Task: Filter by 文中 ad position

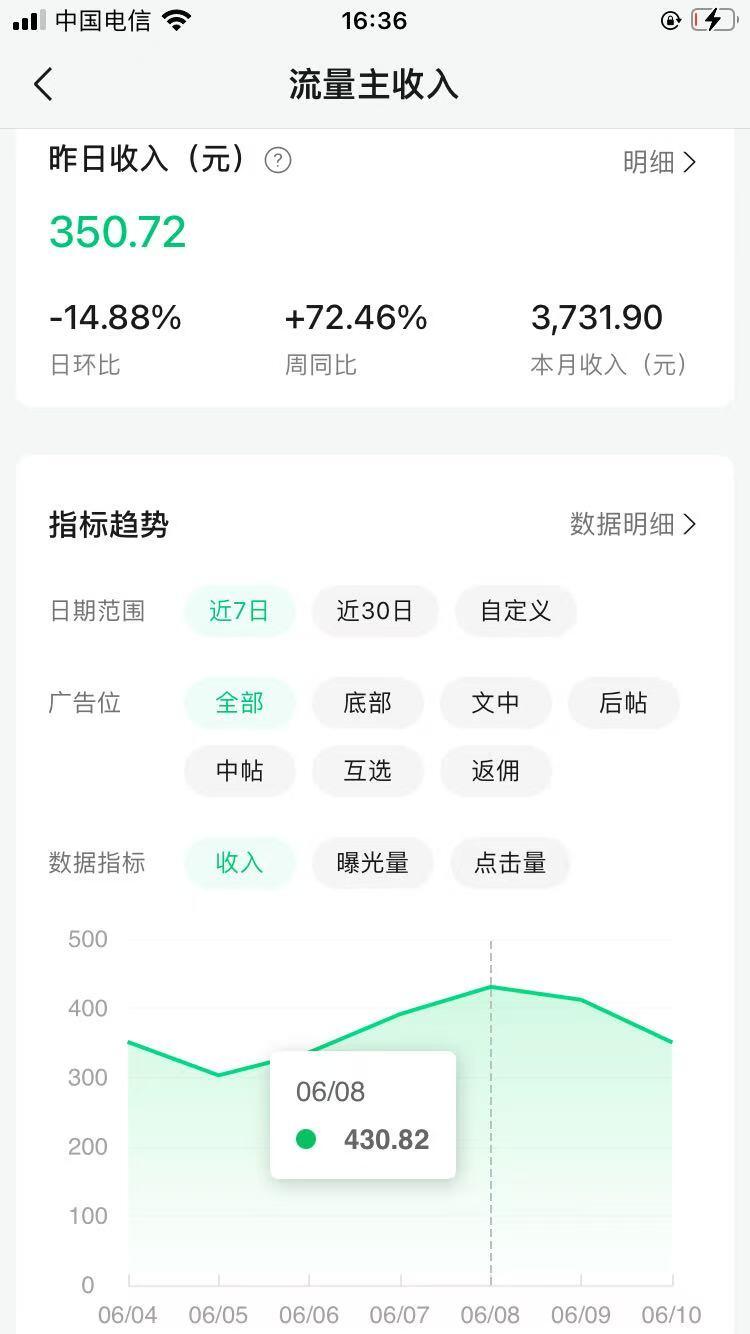Action: tap(495, 703)
